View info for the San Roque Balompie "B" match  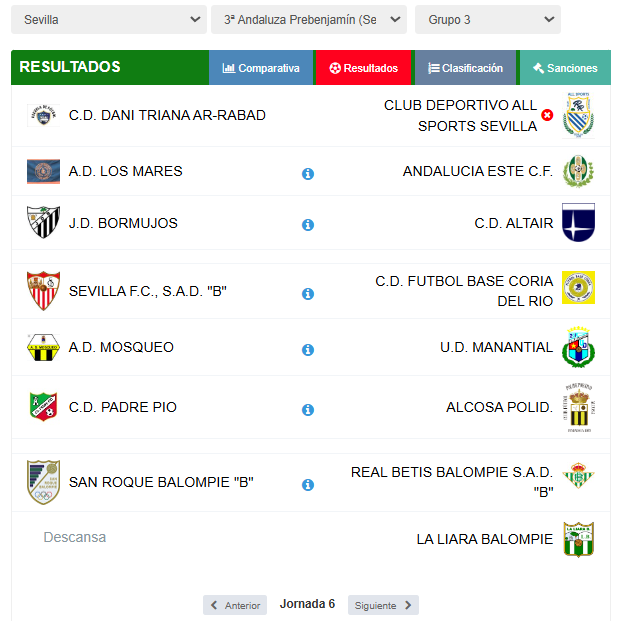[308, 484]
